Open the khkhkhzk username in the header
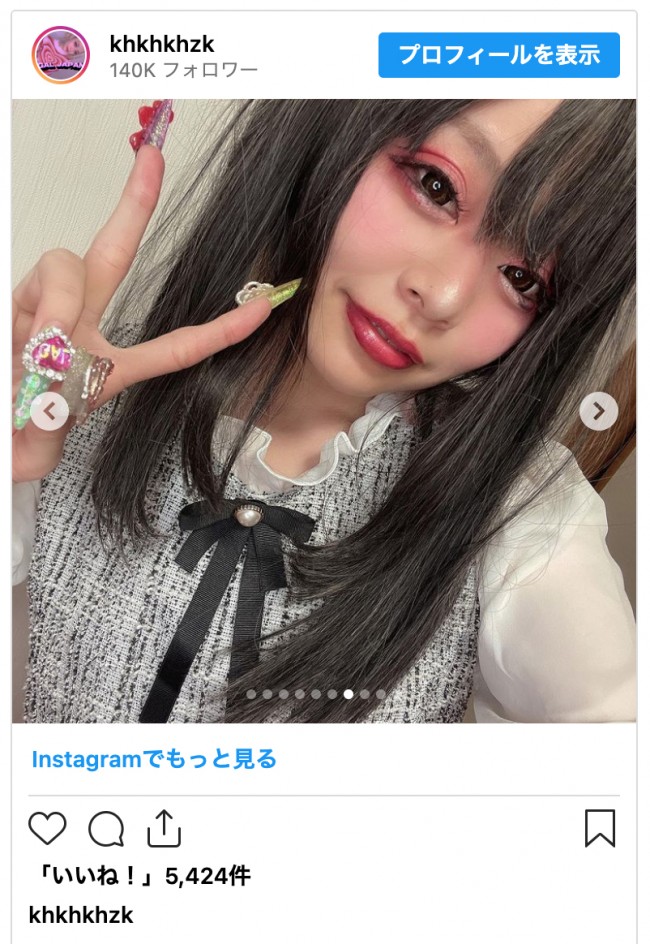Image resolution: width=650 pixels, height=944 pixels. coord(161,43)
